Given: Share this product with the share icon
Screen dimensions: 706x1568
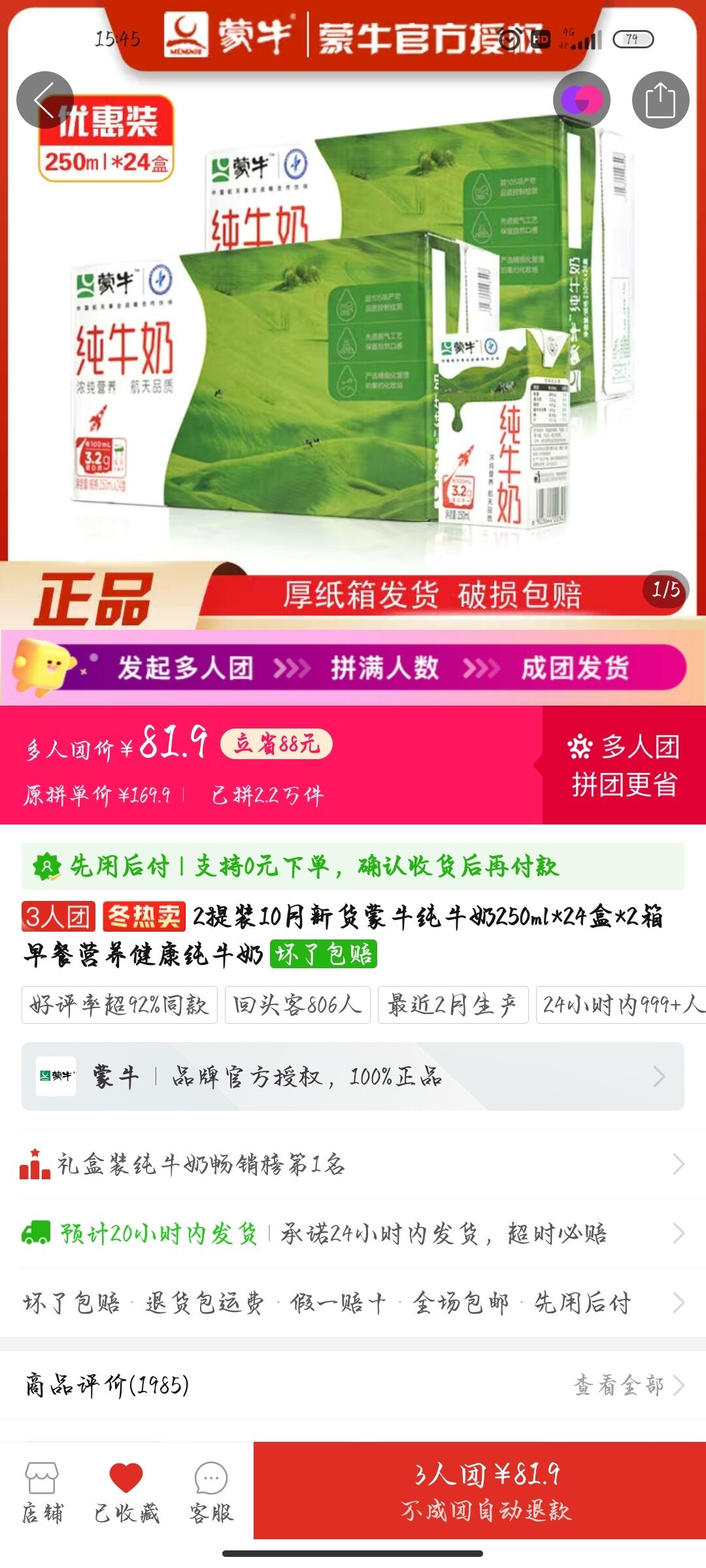Looking at the screenshot, I should [x=660, y=100].
